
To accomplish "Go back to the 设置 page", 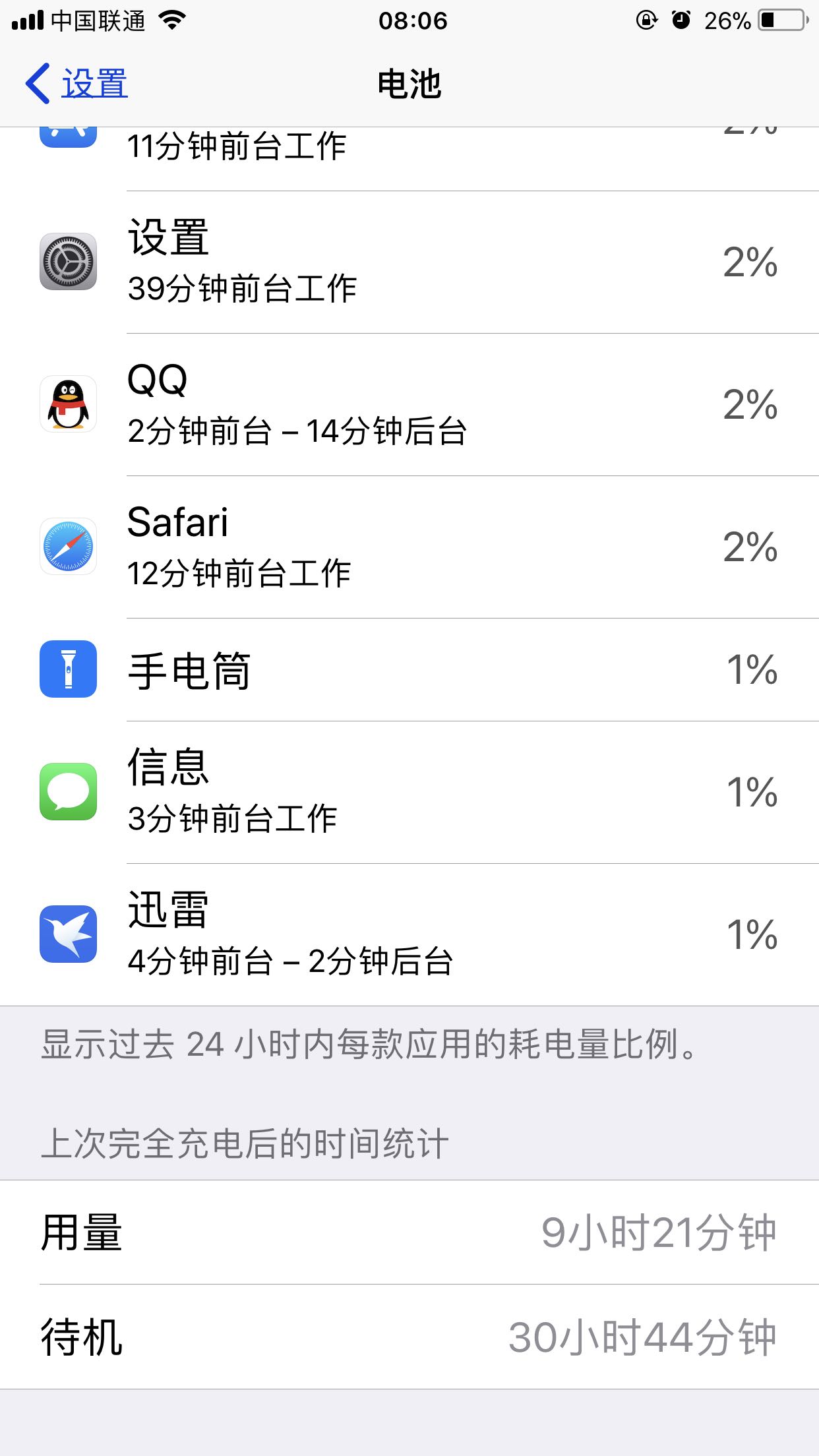I will tap(77, 84).
